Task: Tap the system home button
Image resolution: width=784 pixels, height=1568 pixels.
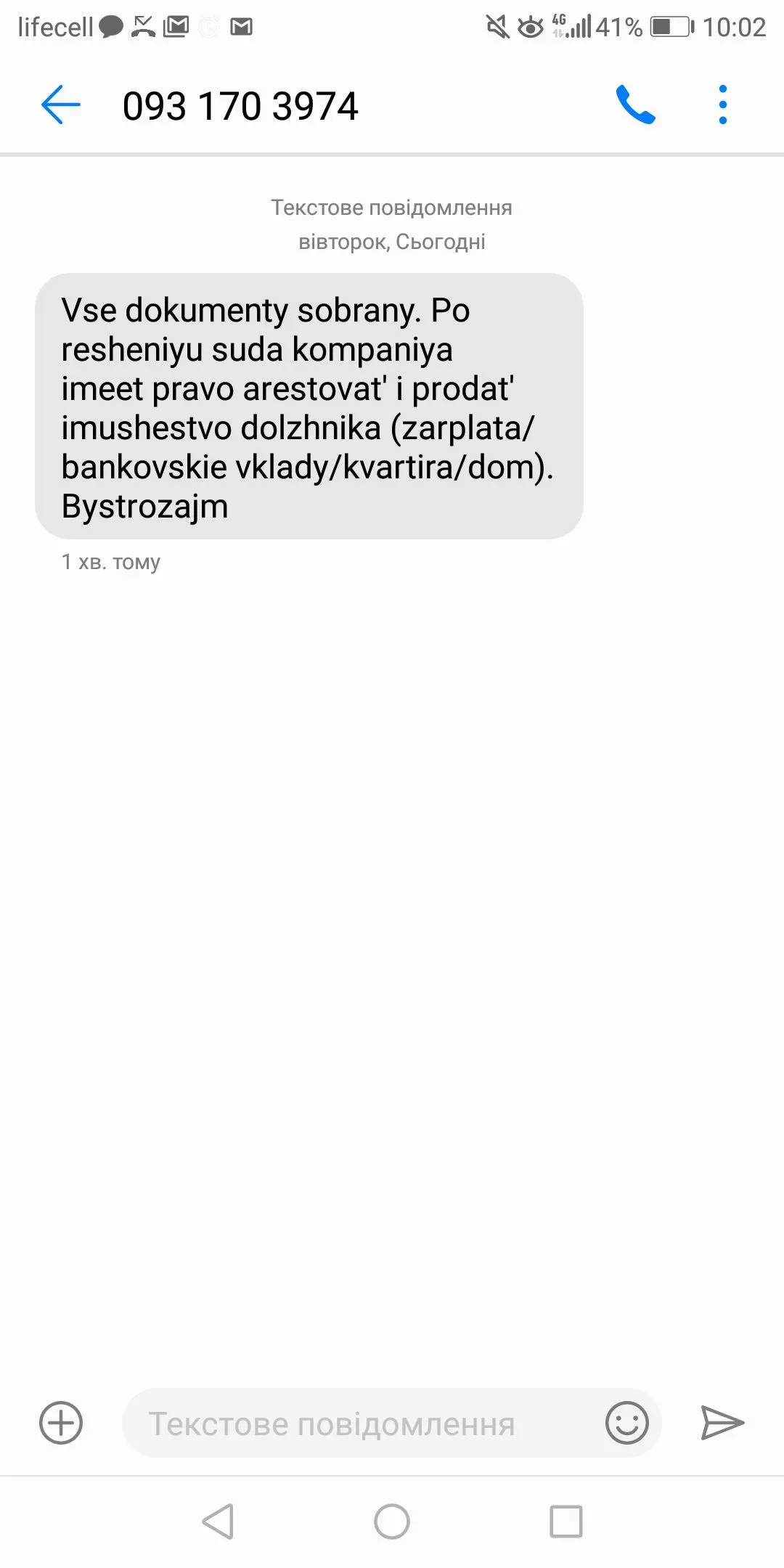Action: pyautogui.click(x=392, y=1522)
